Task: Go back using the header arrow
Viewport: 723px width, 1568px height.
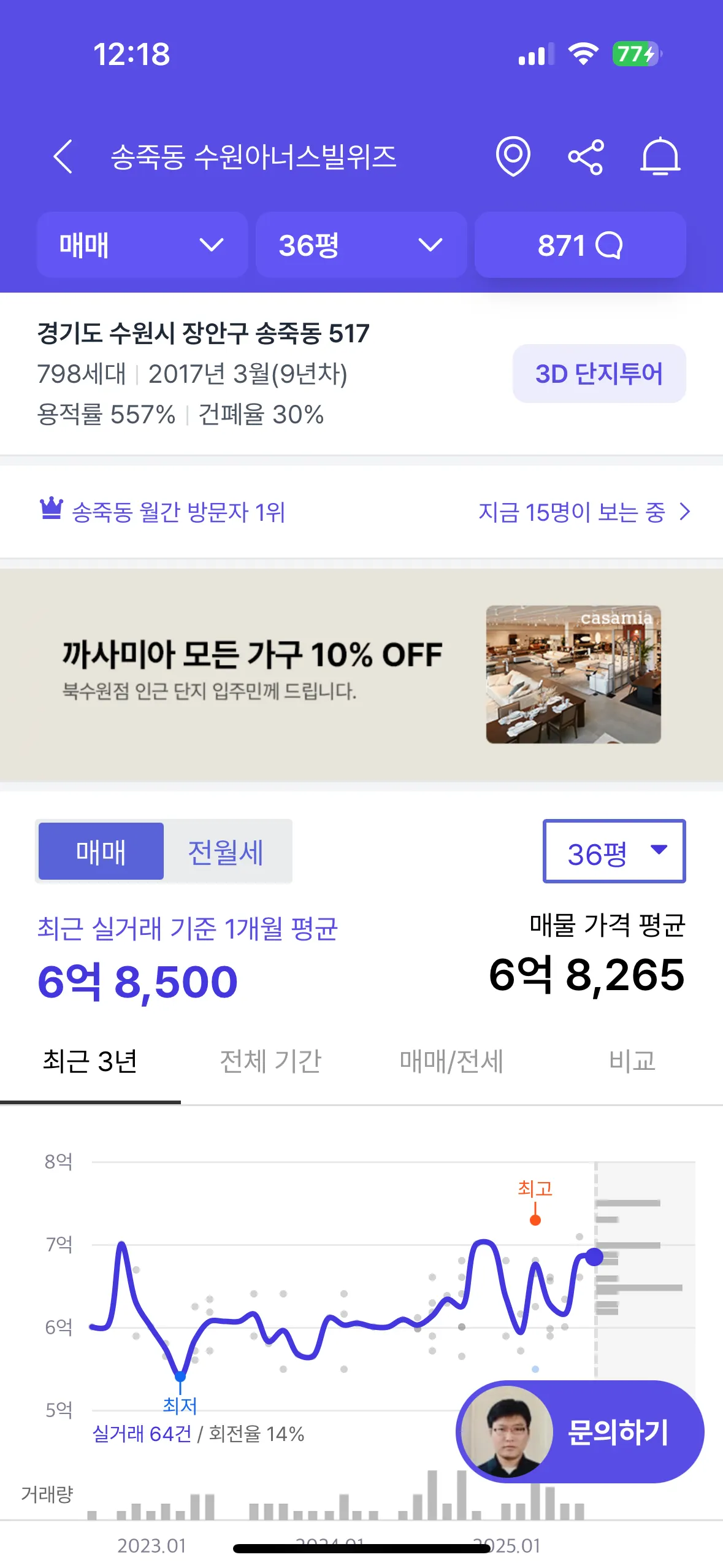Action: point(63,156)
